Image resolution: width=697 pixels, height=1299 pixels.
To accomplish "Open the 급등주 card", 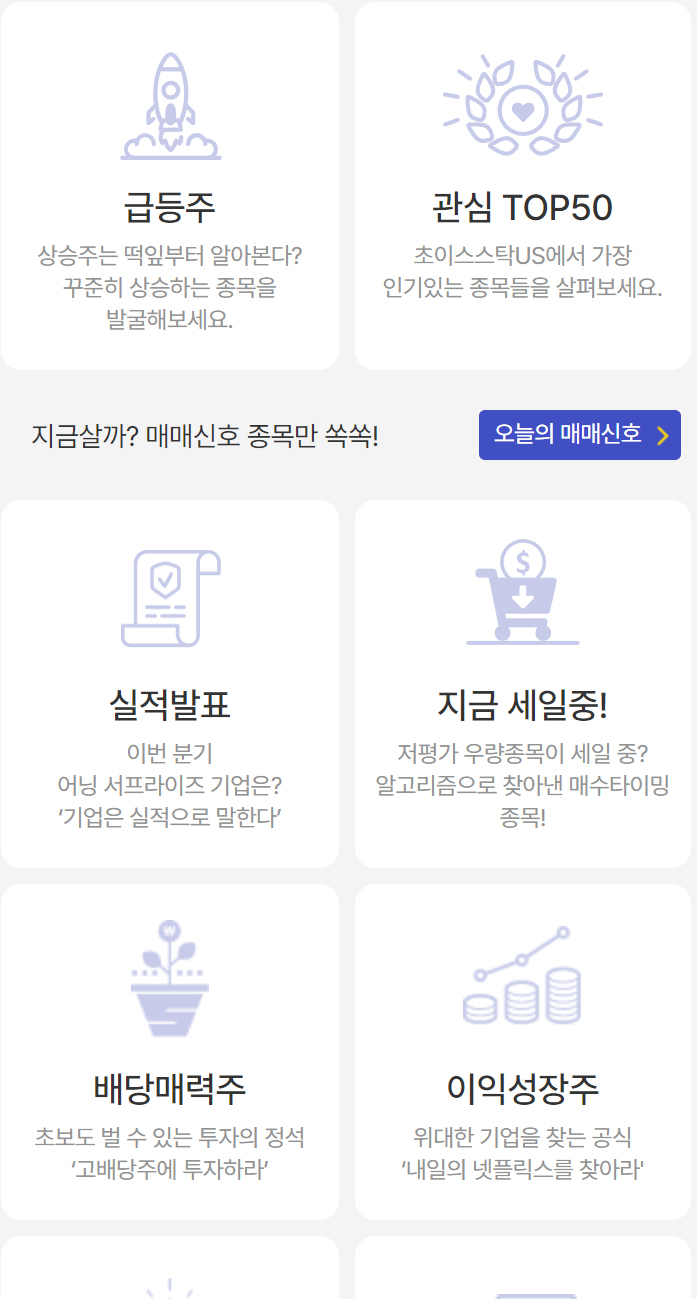I will tap(170, 187).
